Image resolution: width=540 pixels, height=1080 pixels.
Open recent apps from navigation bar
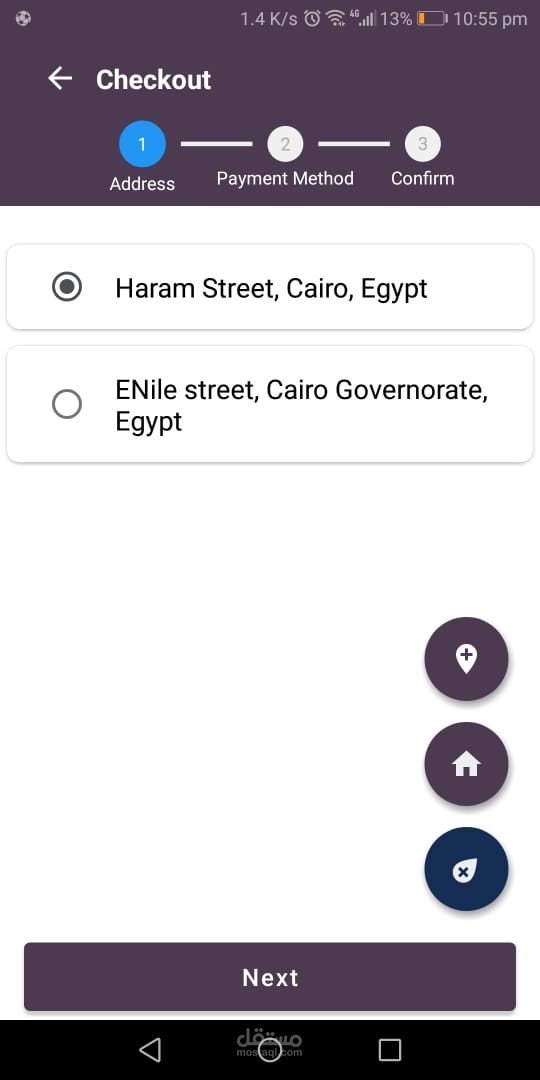point(390,1050)
